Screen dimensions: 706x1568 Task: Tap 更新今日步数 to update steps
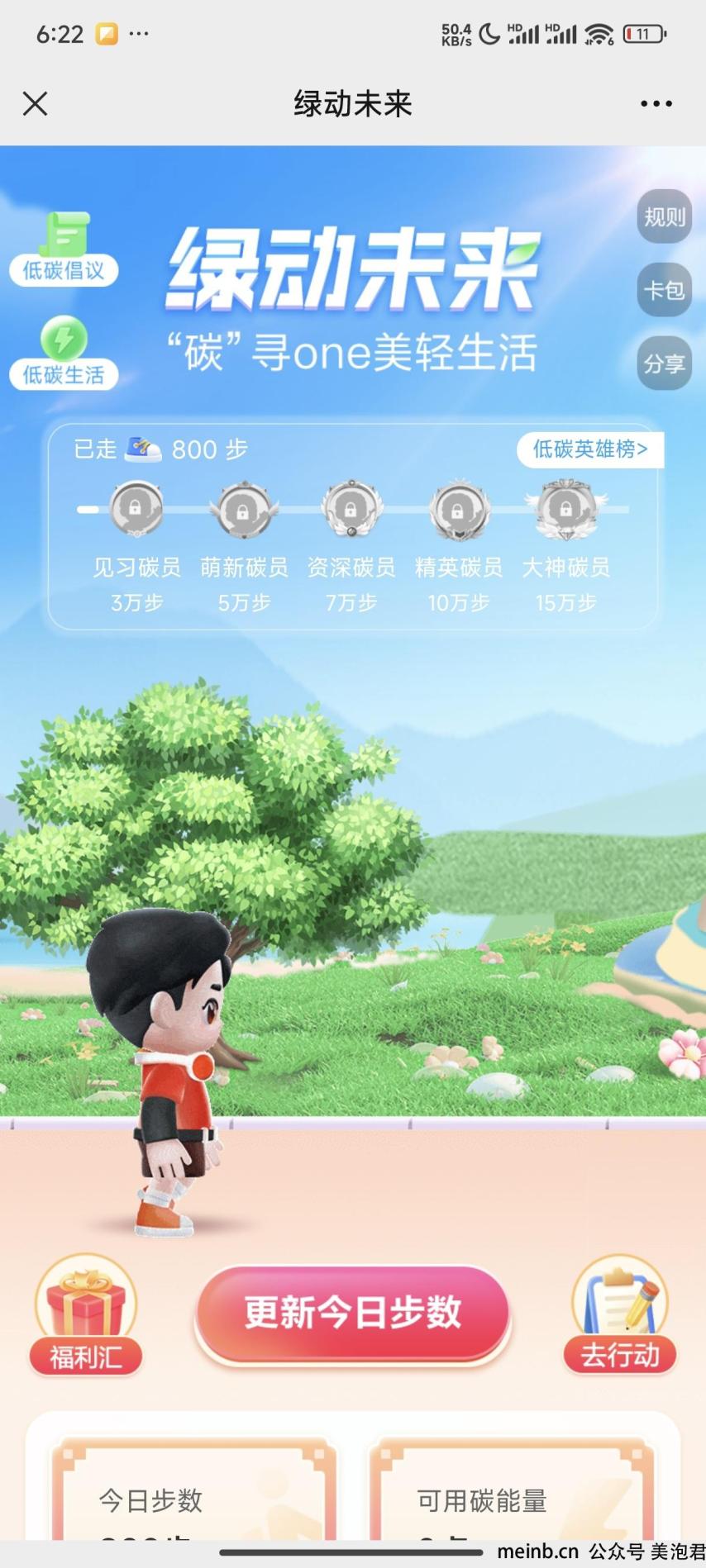coord(353,1314)
